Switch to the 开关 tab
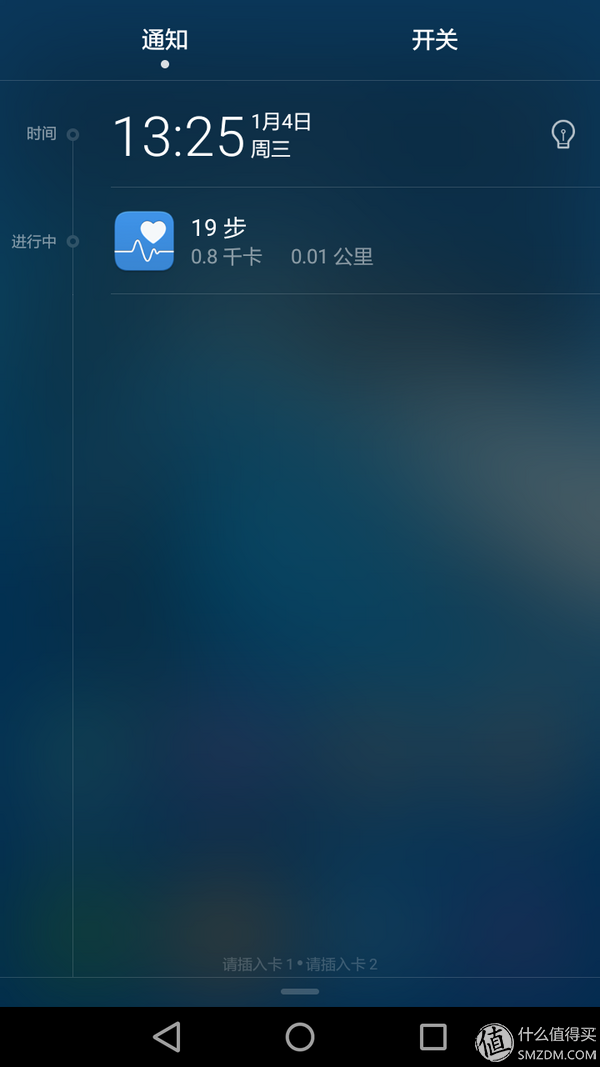 pos(434,40)
